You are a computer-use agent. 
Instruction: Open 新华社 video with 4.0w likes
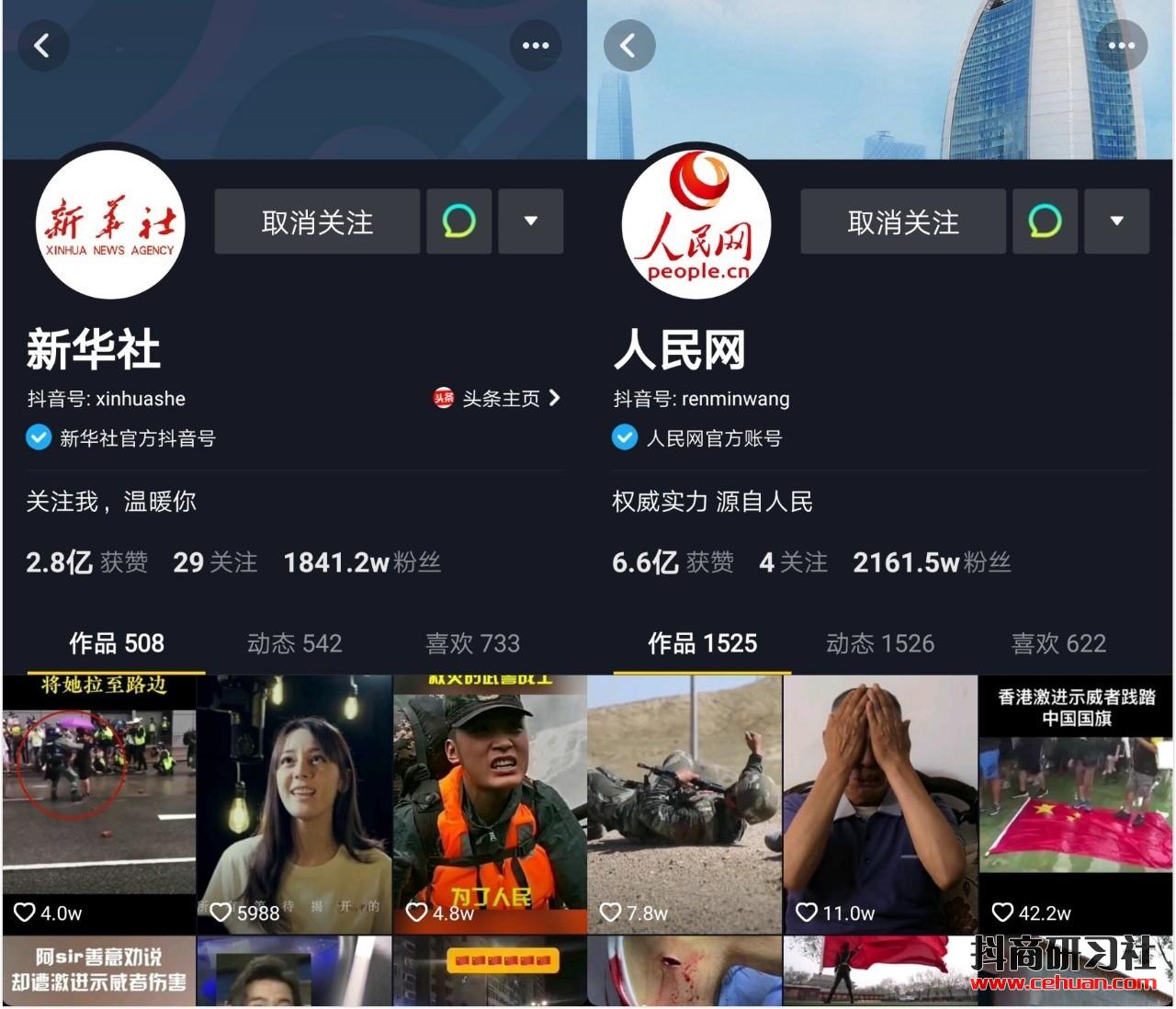pyautogui.click(x=99, y=799)
